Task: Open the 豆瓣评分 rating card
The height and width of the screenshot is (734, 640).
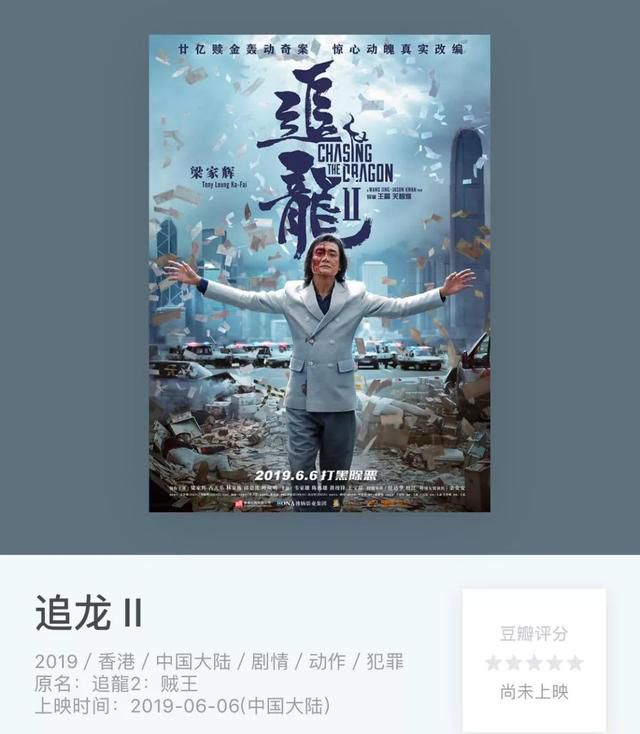Action: [534, 661]
